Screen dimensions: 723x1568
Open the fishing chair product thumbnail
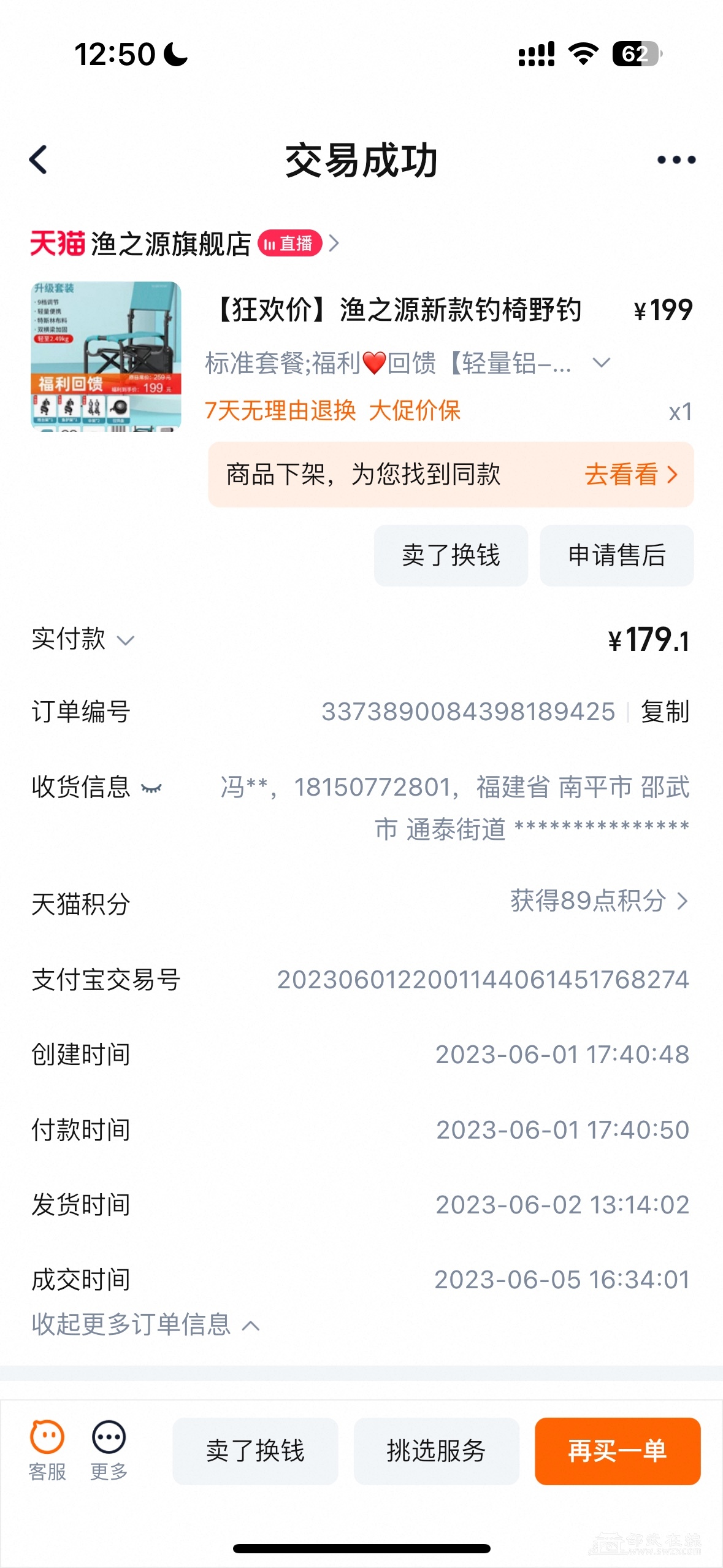pos(106,356)
